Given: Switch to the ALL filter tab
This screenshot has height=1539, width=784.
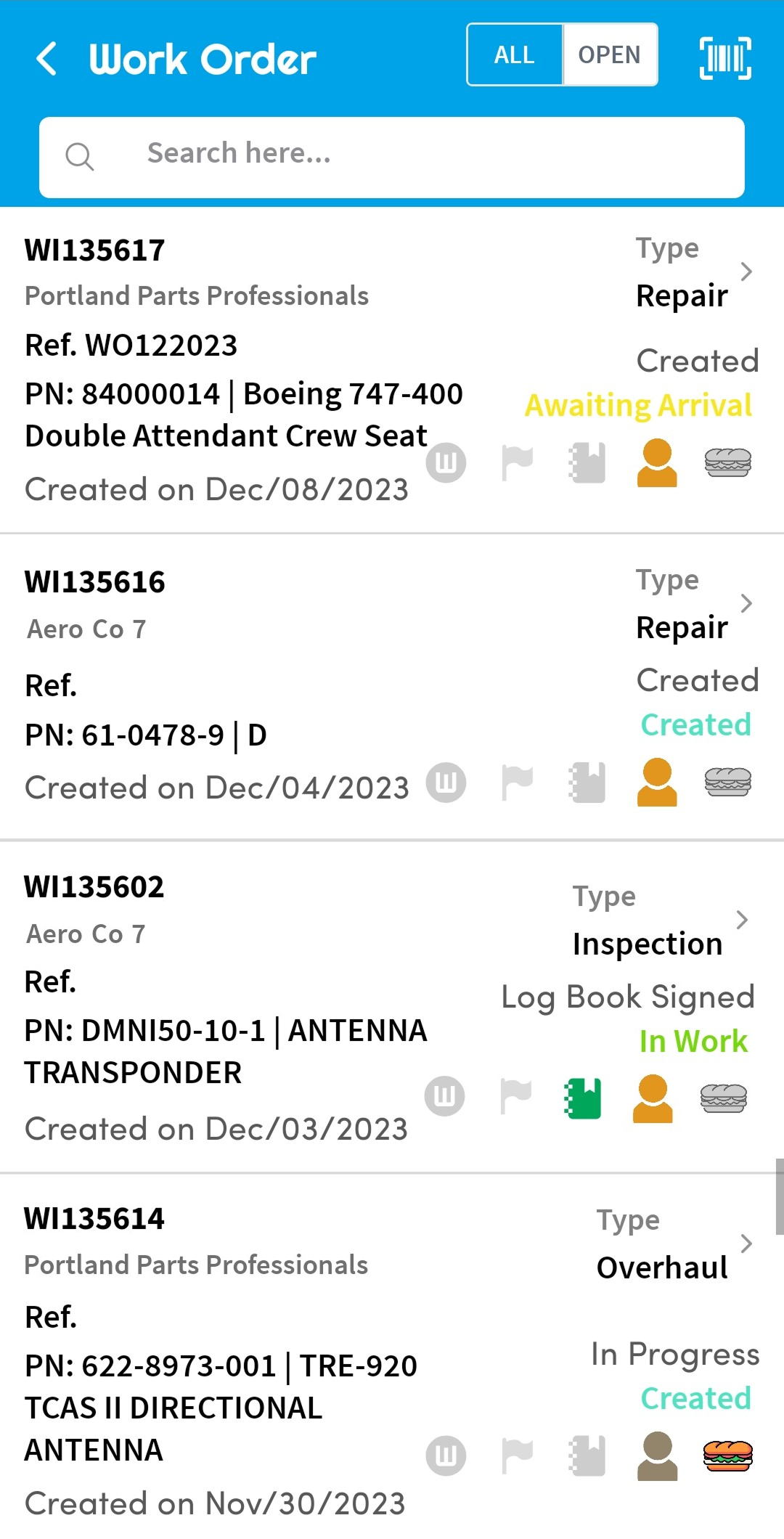Looking at the screenshot, I should [x=515, y=55].
